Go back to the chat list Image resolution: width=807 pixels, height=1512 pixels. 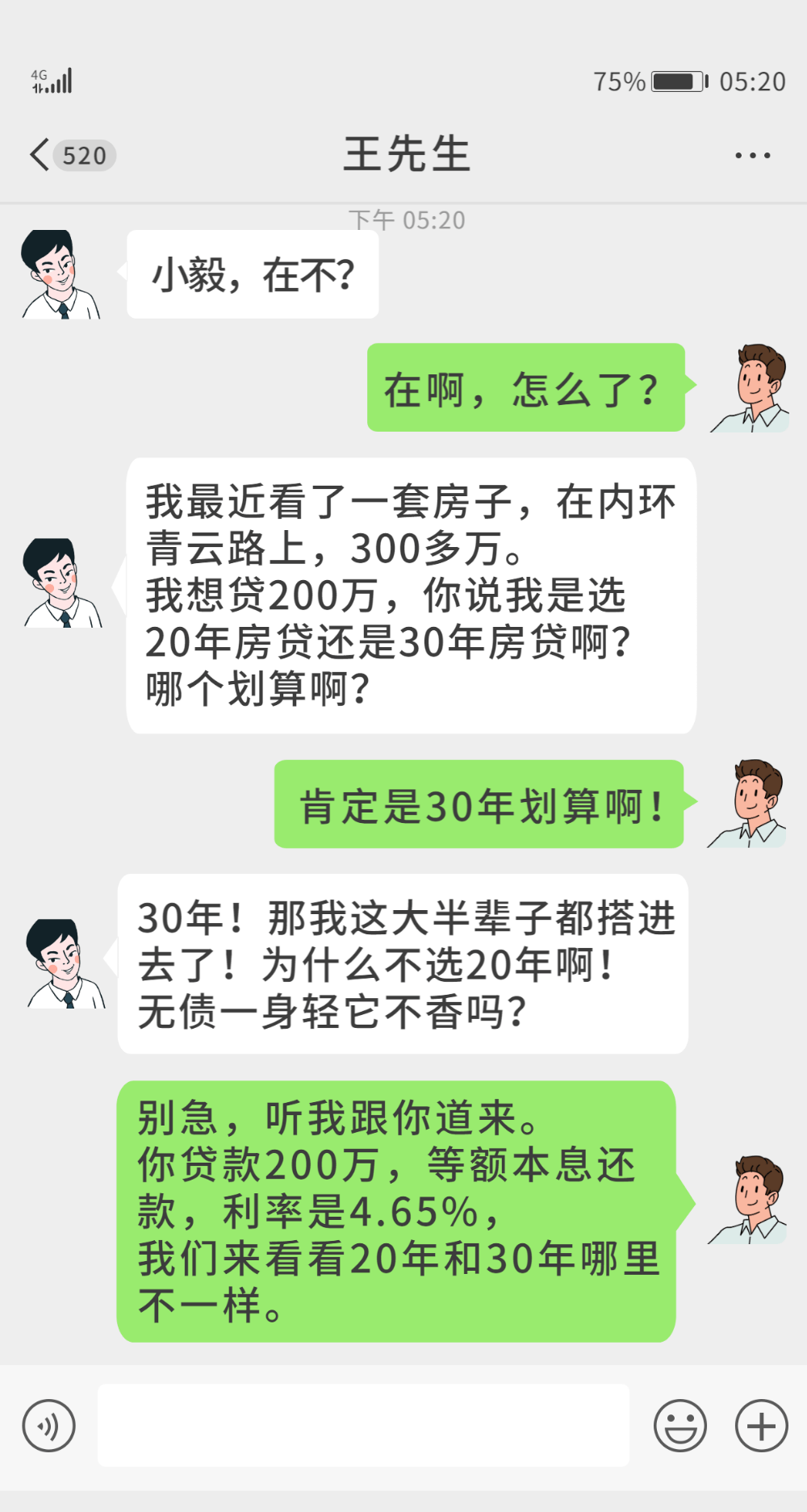(x=72, y=155)
